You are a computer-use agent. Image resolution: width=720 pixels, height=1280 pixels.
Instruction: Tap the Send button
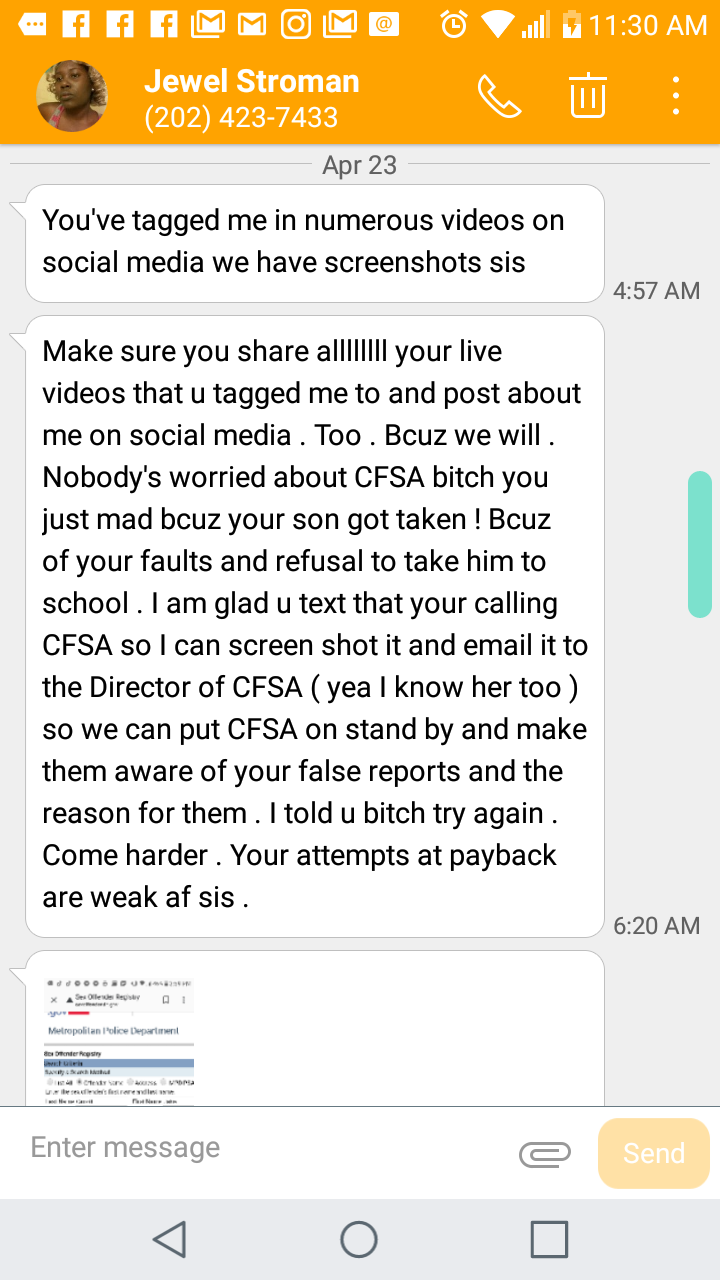coord(654,1153)
